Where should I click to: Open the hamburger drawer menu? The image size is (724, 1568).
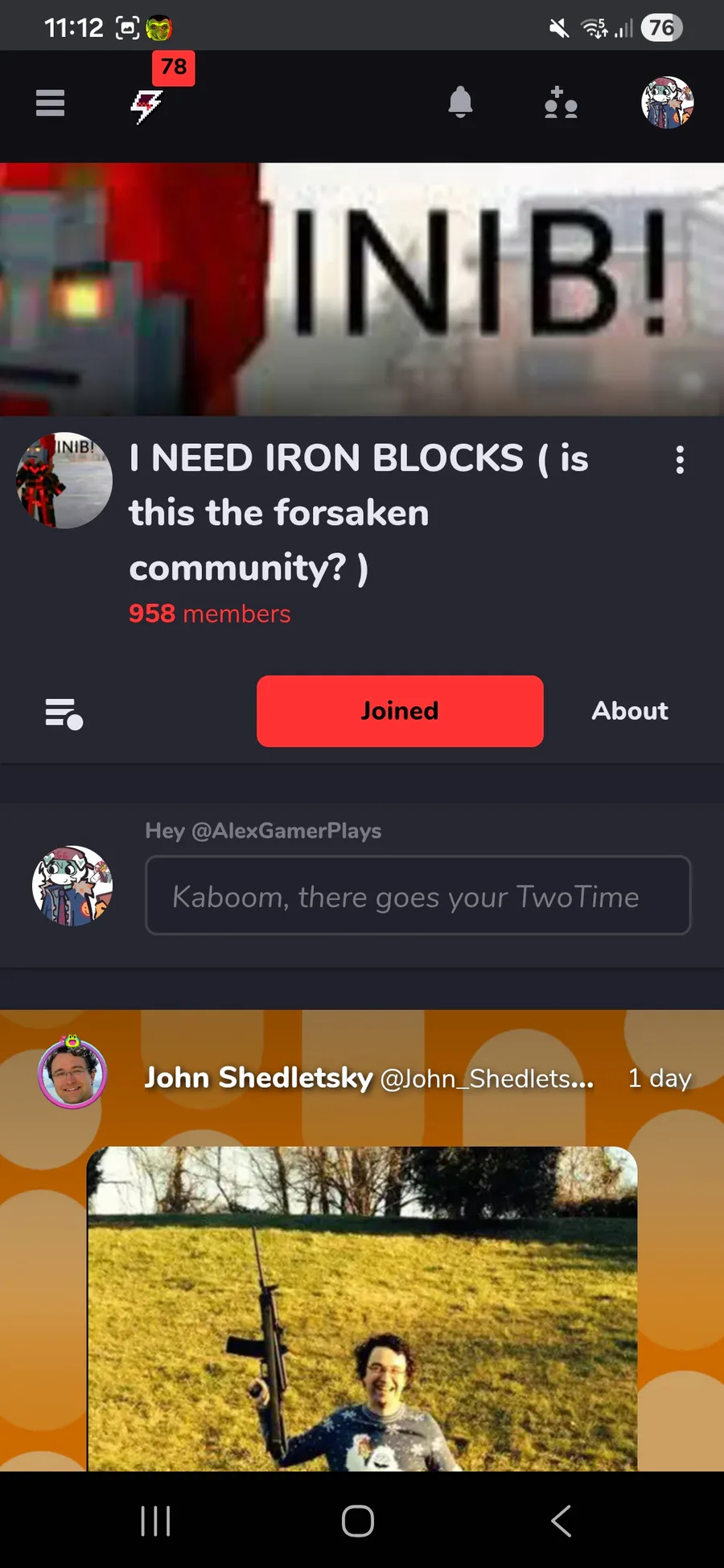50,103
